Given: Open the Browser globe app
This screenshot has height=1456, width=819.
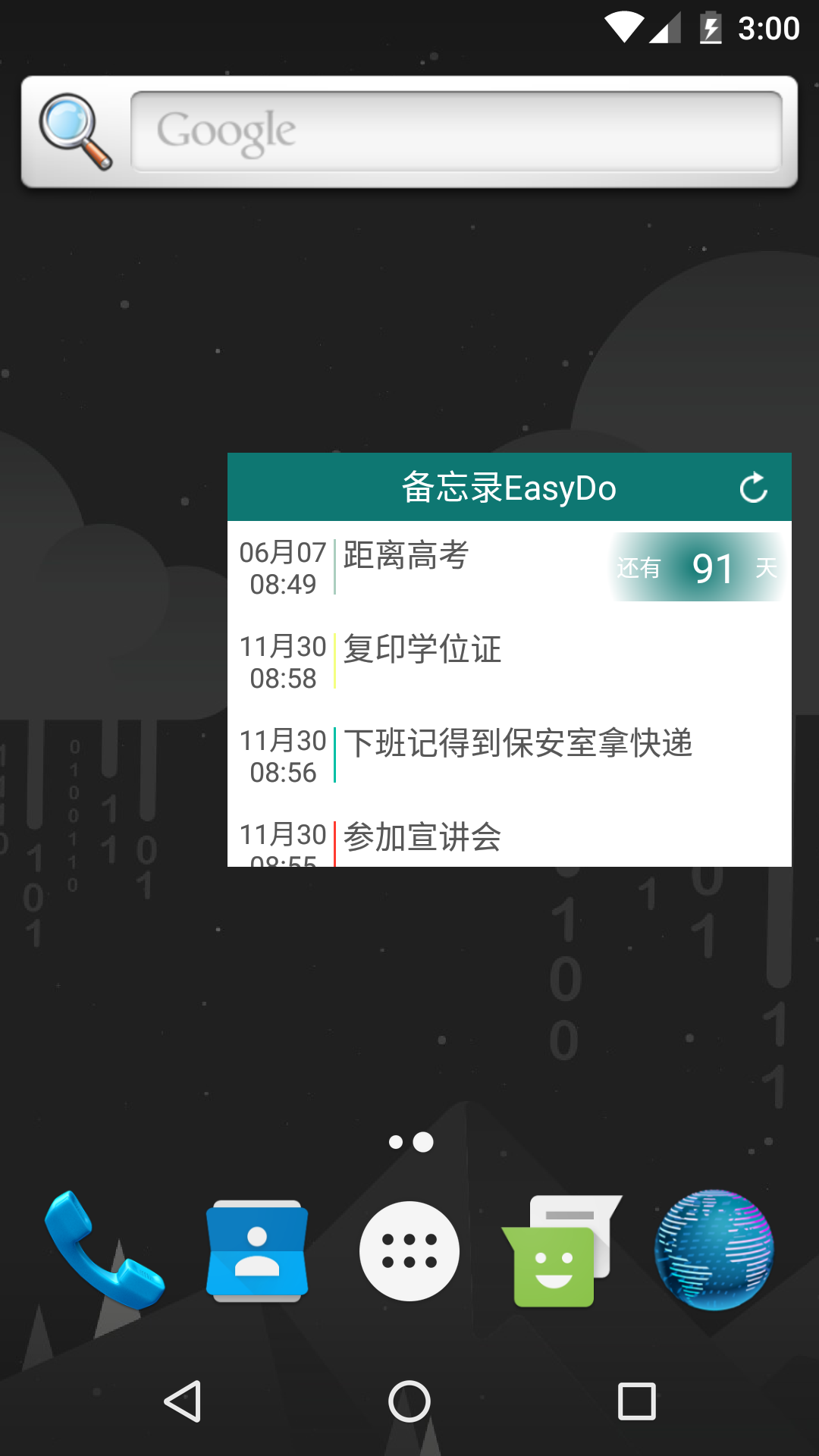Looking at the screenshot, I should click(714, 1250).
